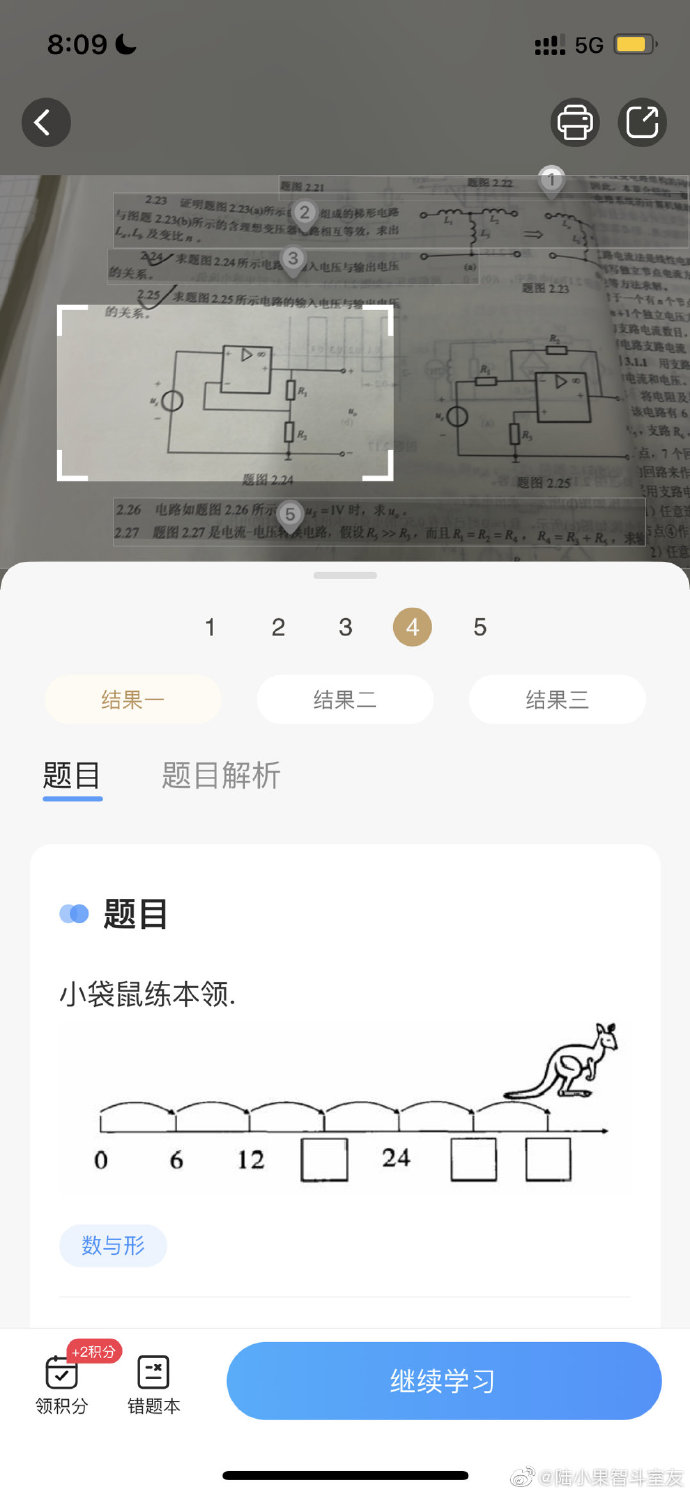The width and height of the screenshot is (690, 1494).
Task: Switch to 结果二
Action: point(345,700)
